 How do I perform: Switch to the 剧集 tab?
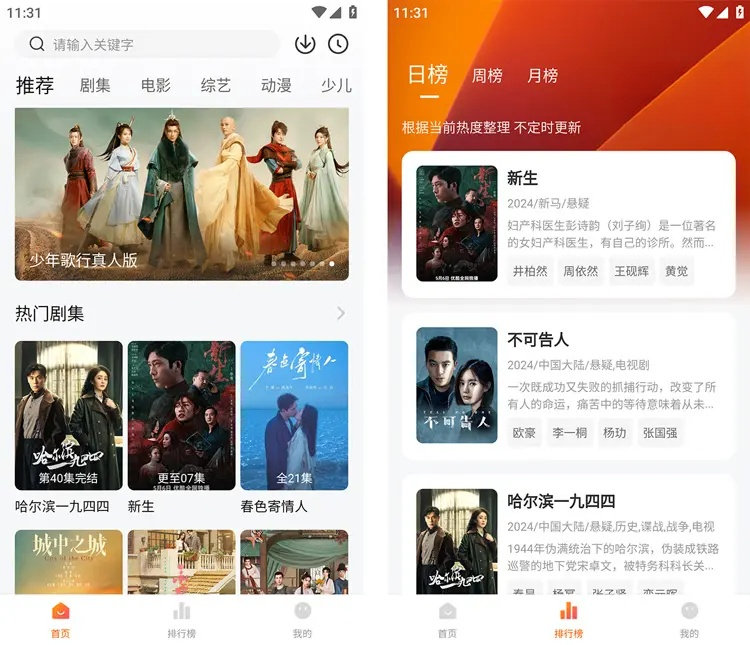95,86
